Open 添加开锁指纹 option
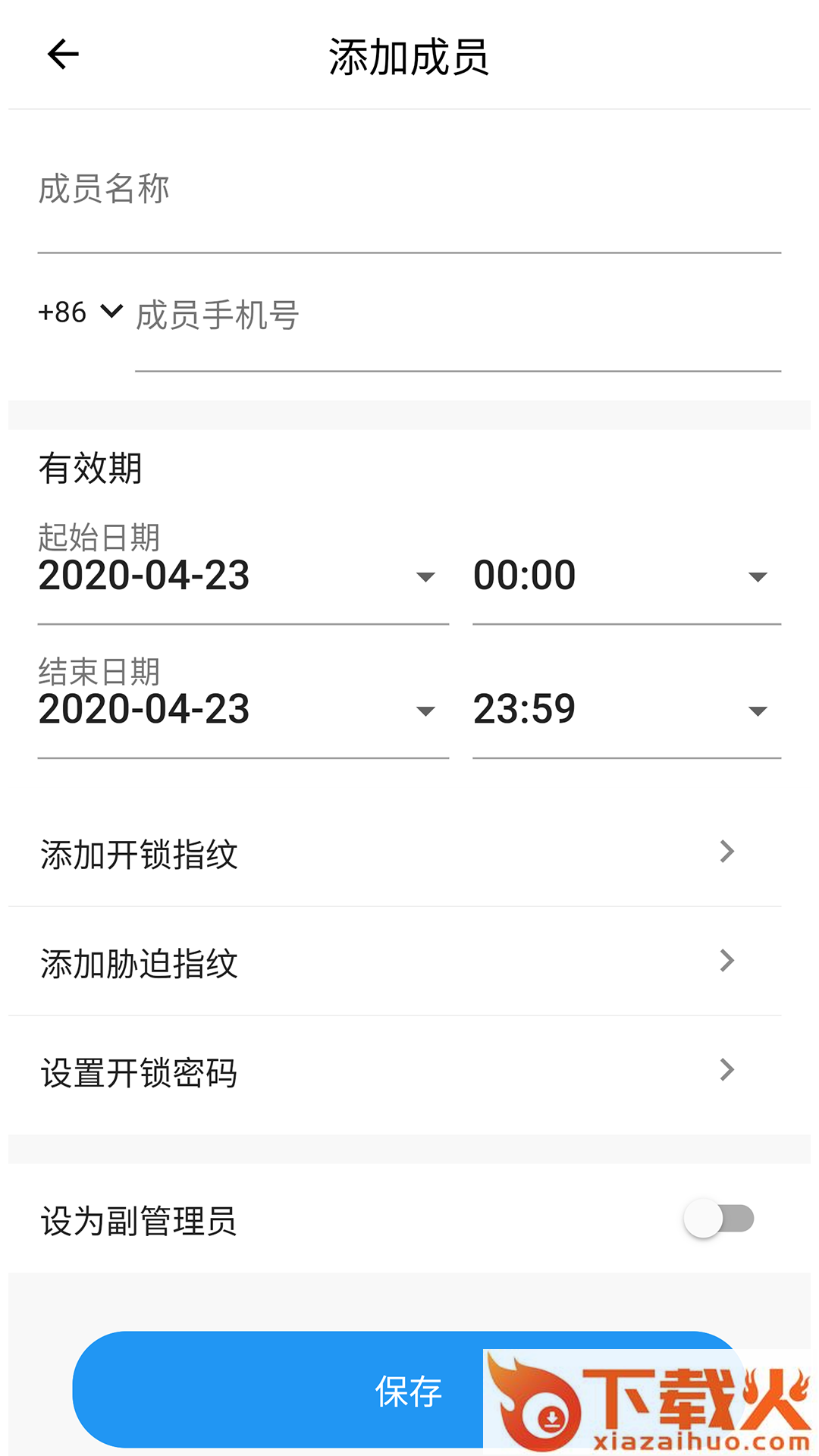 coord(394,853)
